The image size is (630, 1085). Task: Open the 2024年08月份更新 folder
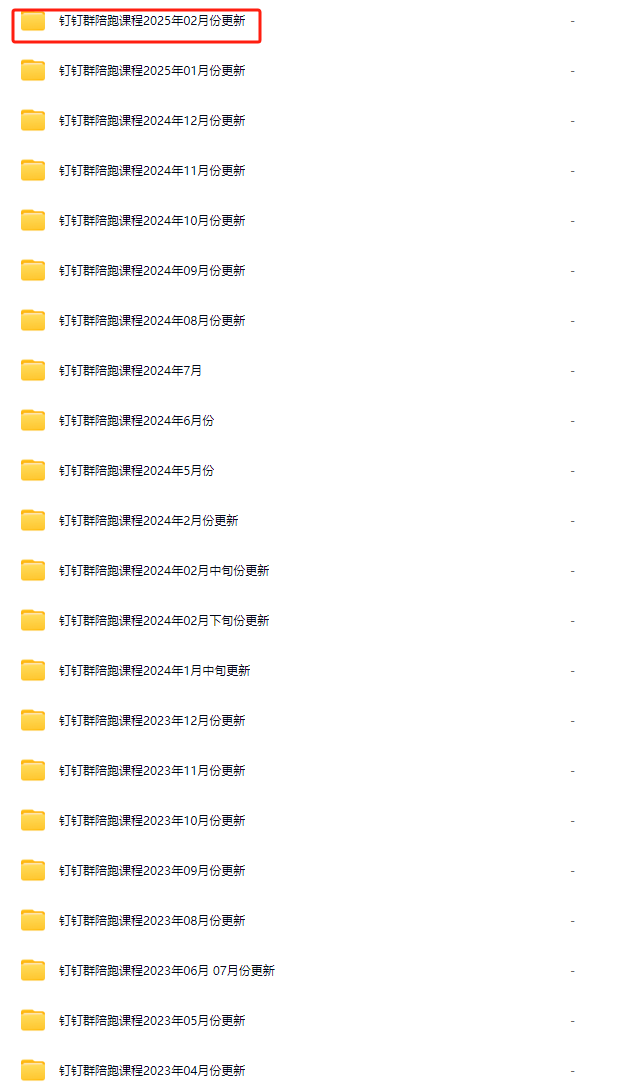[x=152, y=320]
